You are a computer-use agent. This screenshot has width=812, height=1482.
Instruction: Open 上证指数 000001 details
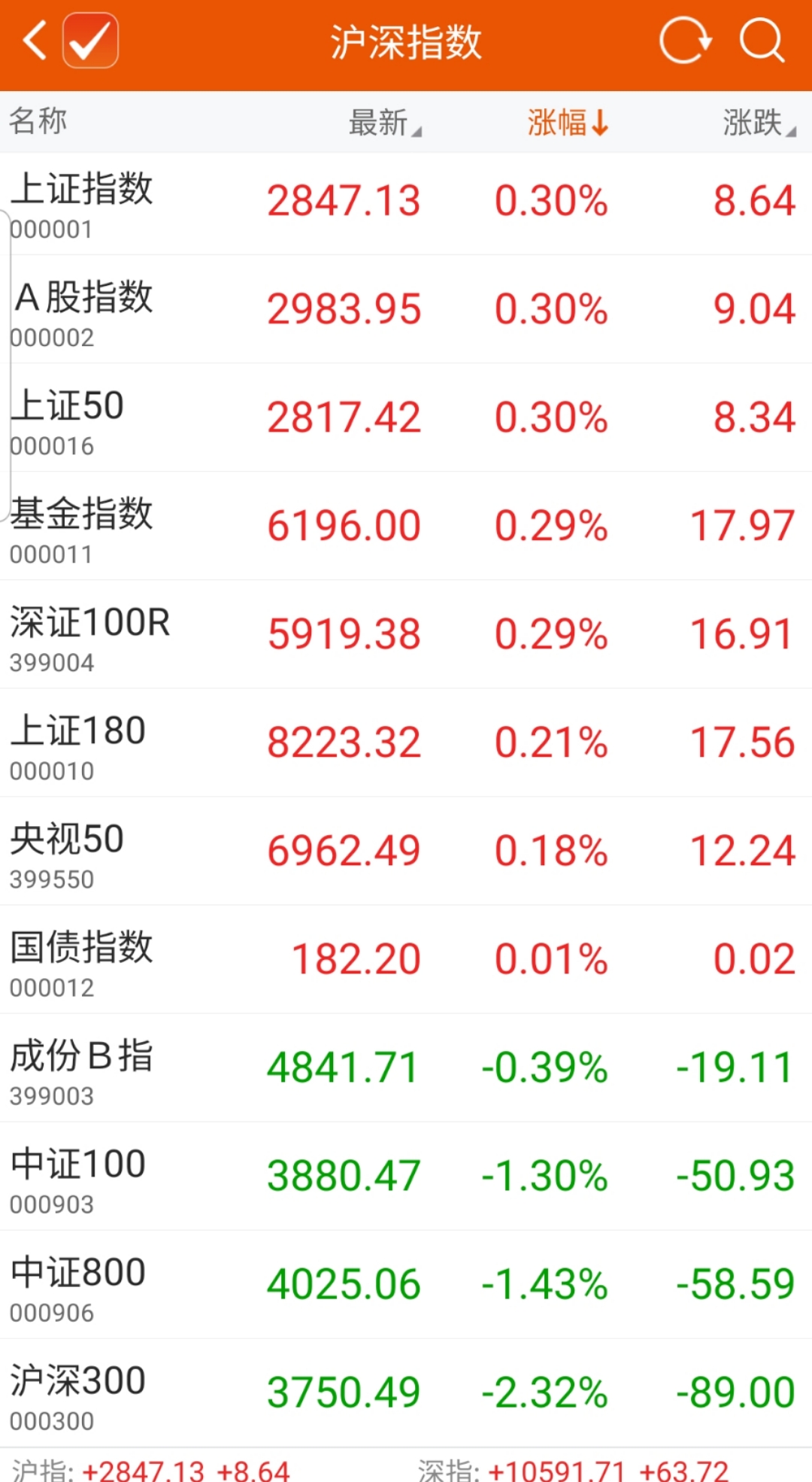pyautogui.click(x=406, y=204)
